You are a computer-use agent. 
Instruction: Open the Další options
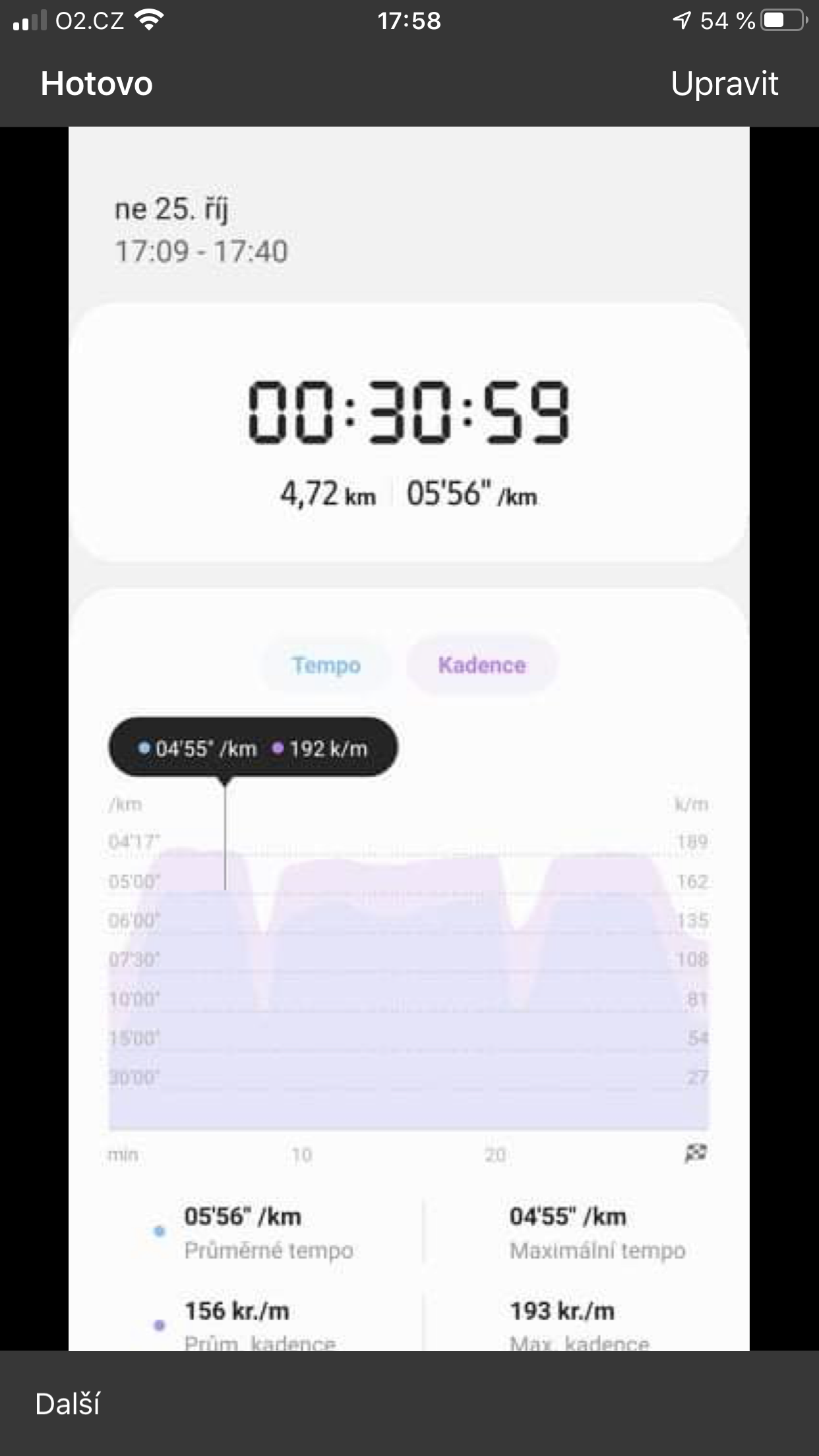tap(67, 1403)
